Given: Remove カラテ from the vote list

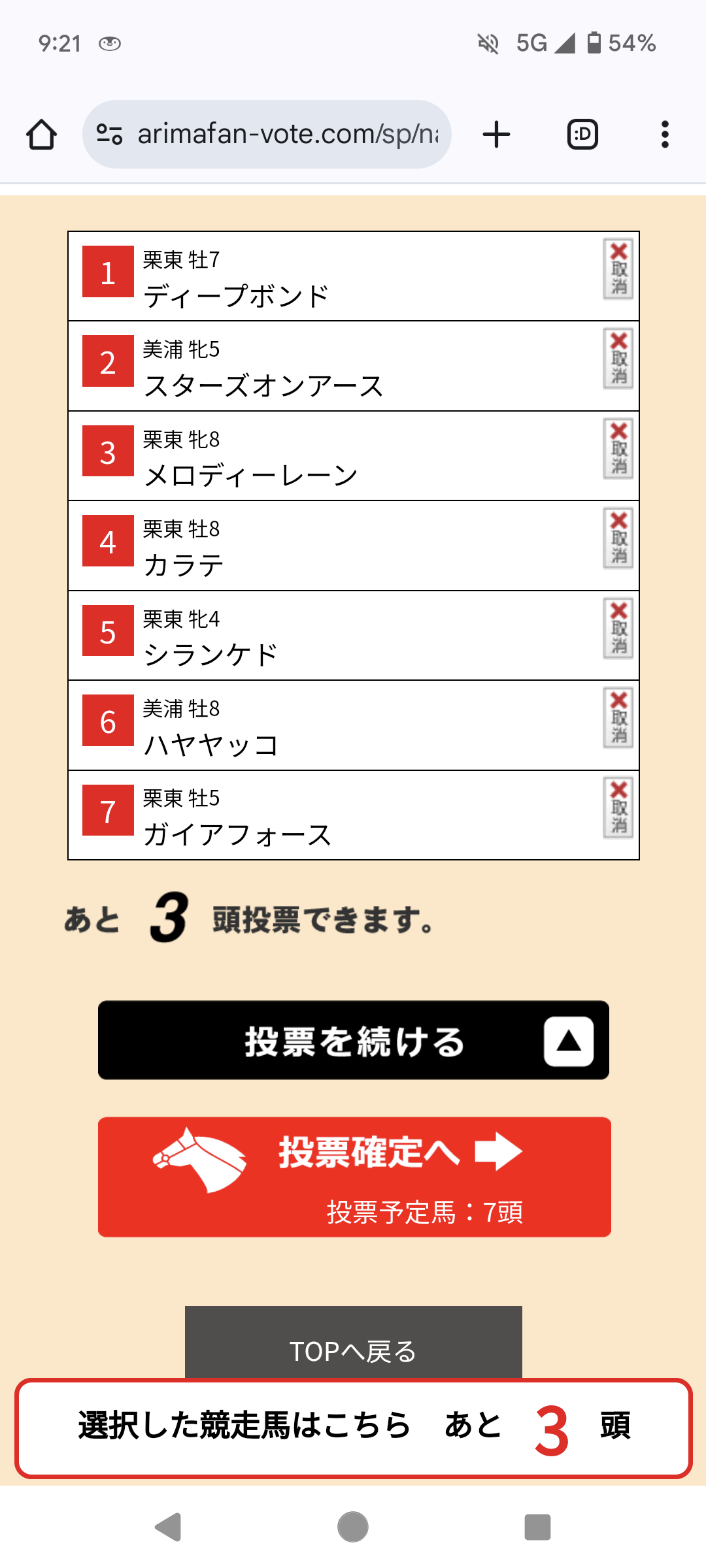Looking at the screenshot, I should coord(618,538).
